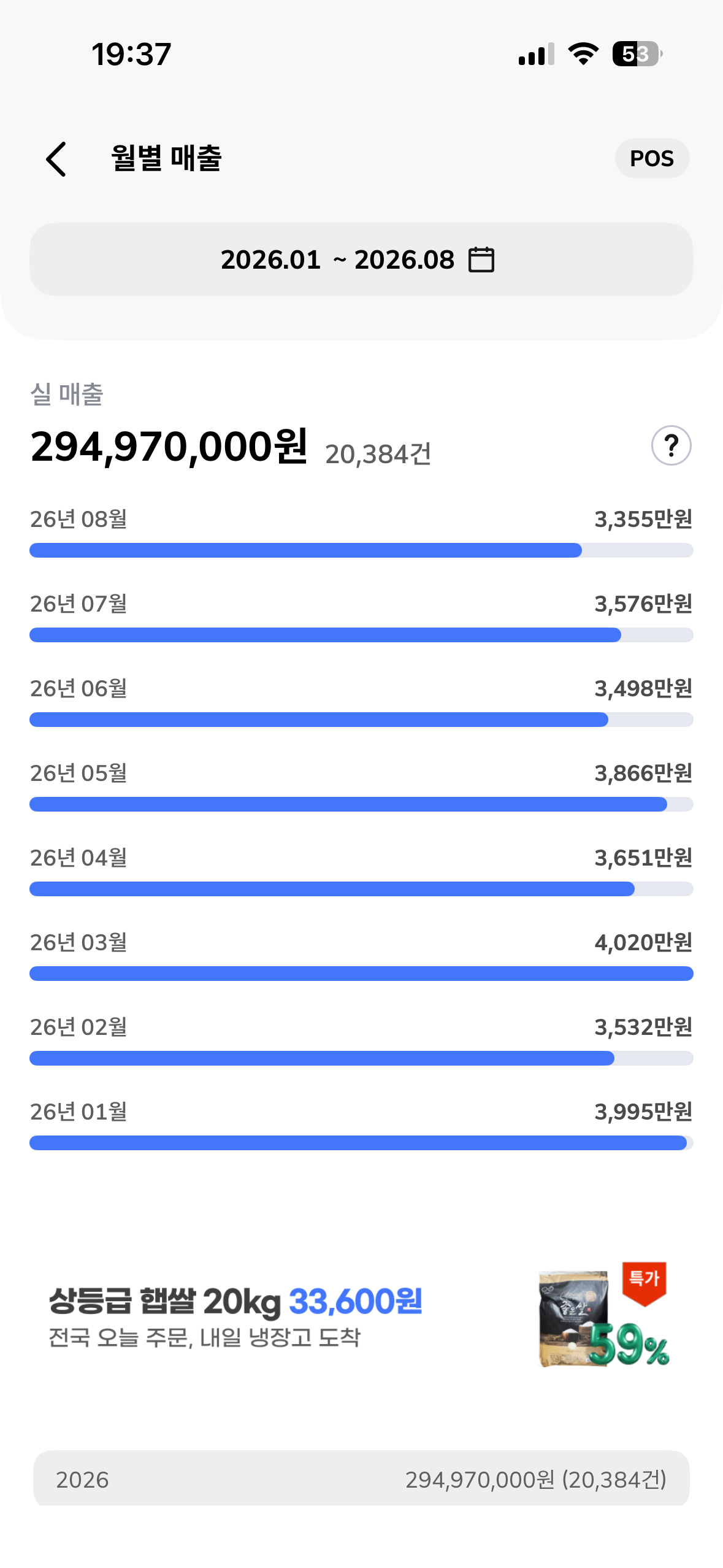
Task: Open the 상등급 햅쌀 20kg ad banner
Action: [361, 1315]
